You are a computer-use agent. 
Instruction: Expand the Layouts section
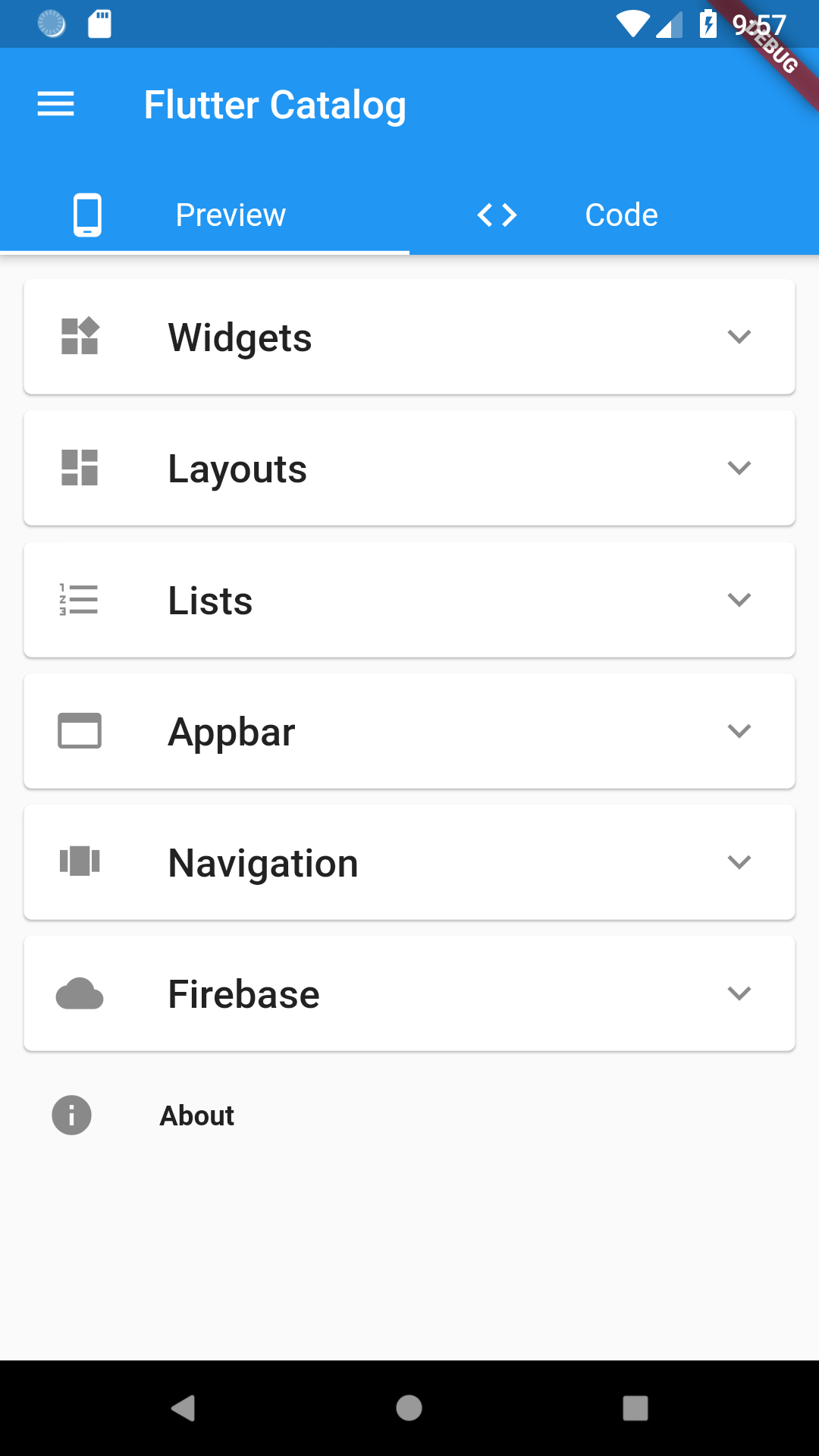click(x=739, y=468)
